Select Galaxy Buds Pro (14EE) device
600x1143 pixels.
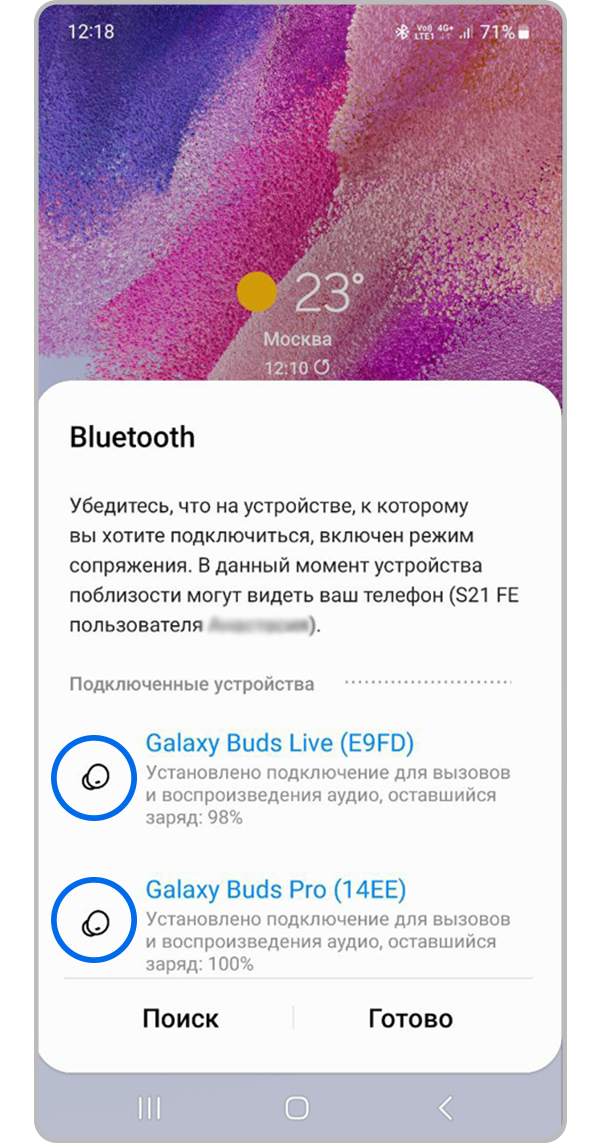(x=276, y=890)
